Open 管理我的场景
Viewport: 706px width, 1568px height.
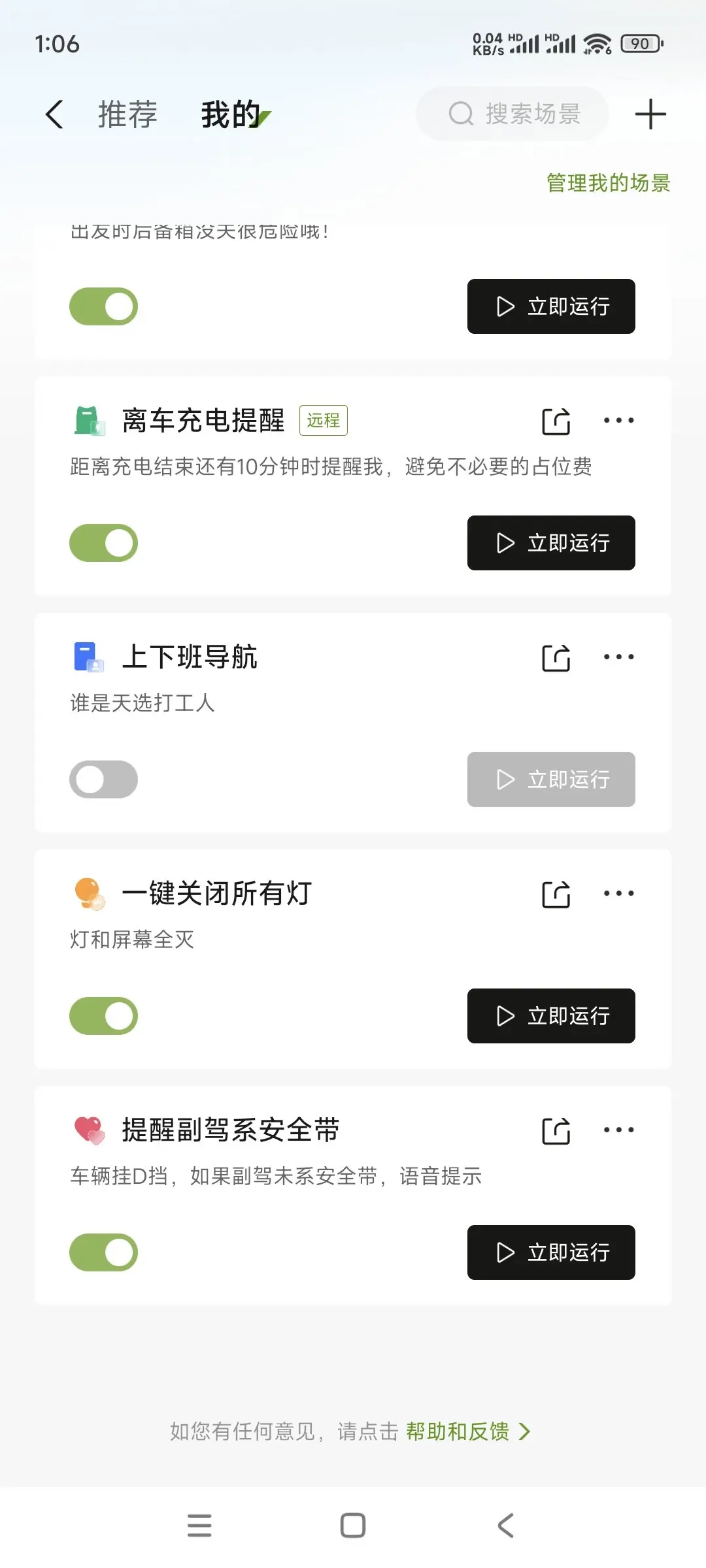click(x=608, y=183)
